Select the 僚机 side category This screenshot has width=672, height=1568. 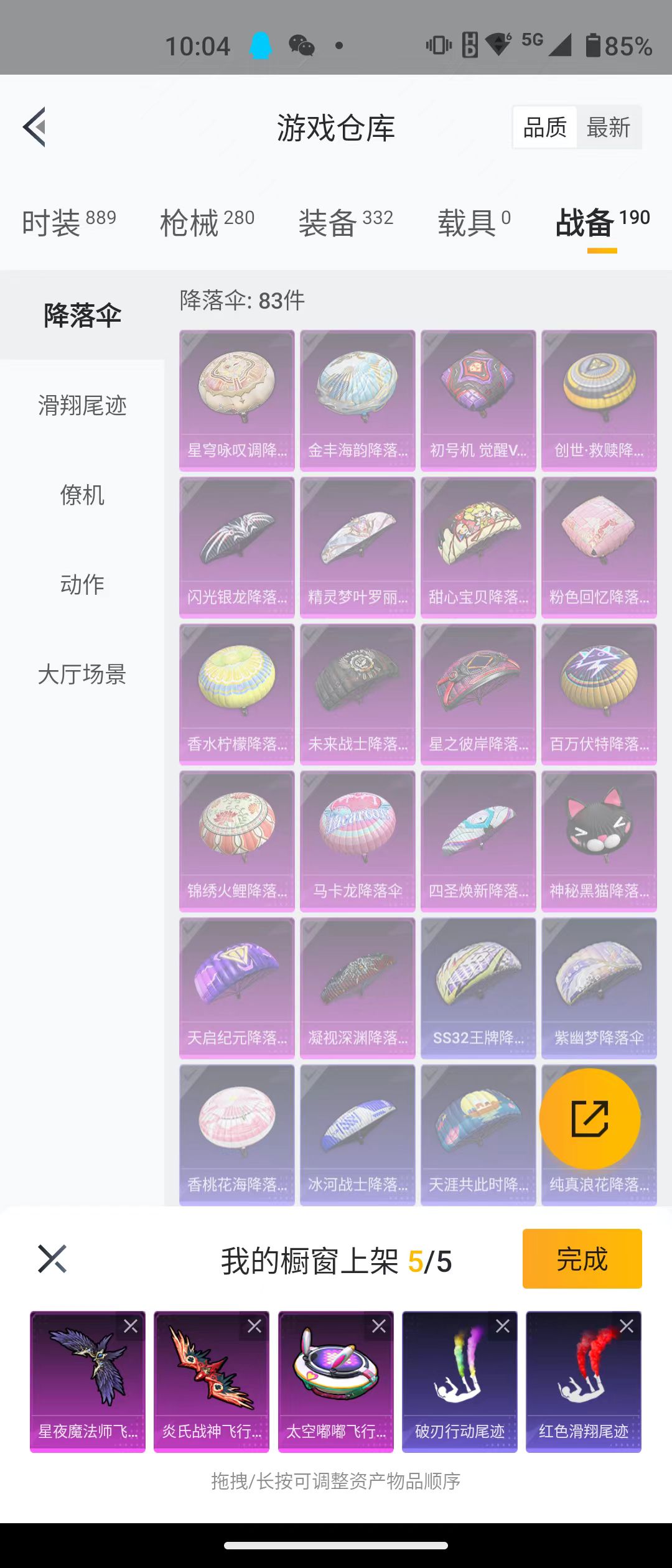point(82,495)
